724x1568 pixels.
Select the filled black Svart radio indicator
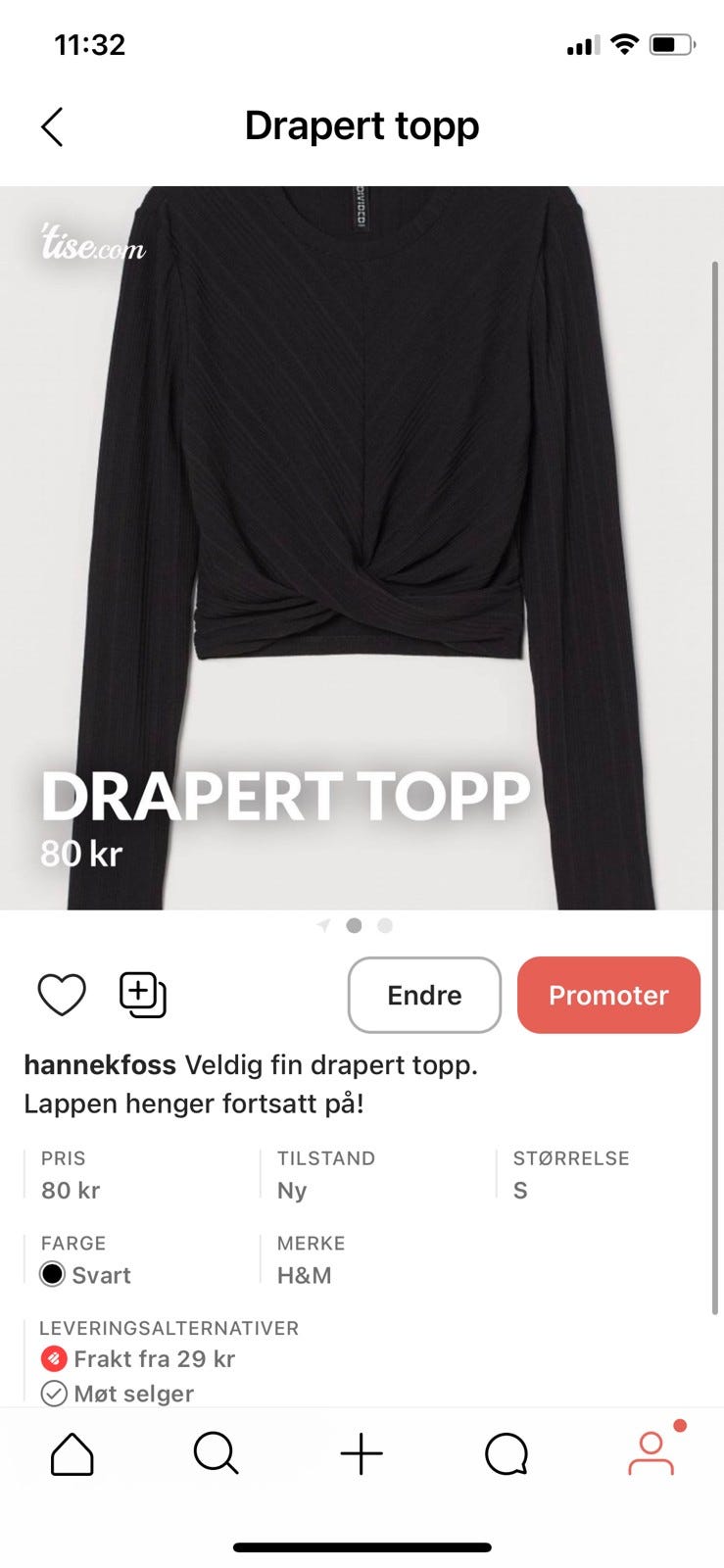(x=54, y=1274)
